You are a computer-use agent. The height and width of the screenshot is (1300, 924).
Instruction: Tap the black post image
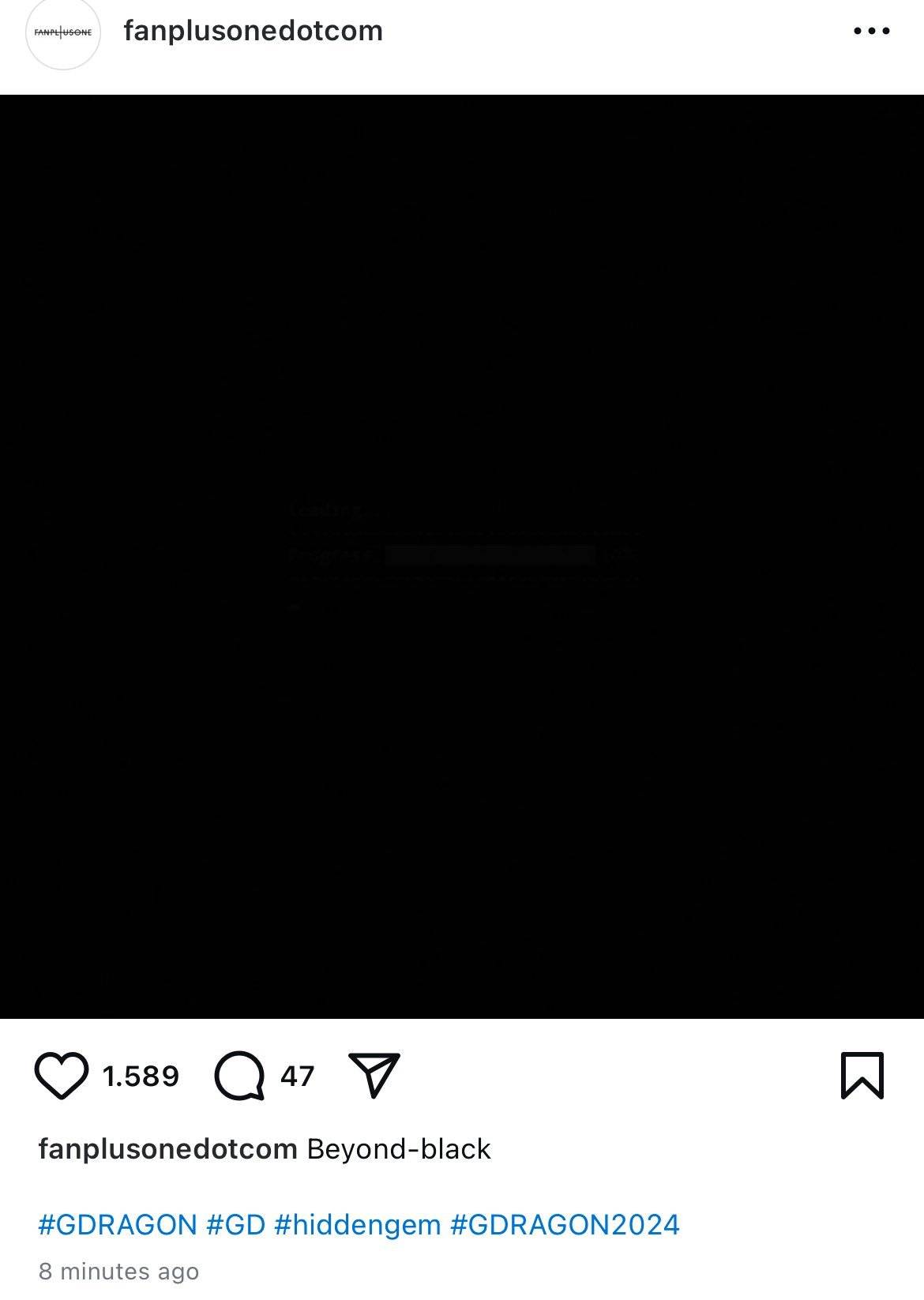pos(462,557)
